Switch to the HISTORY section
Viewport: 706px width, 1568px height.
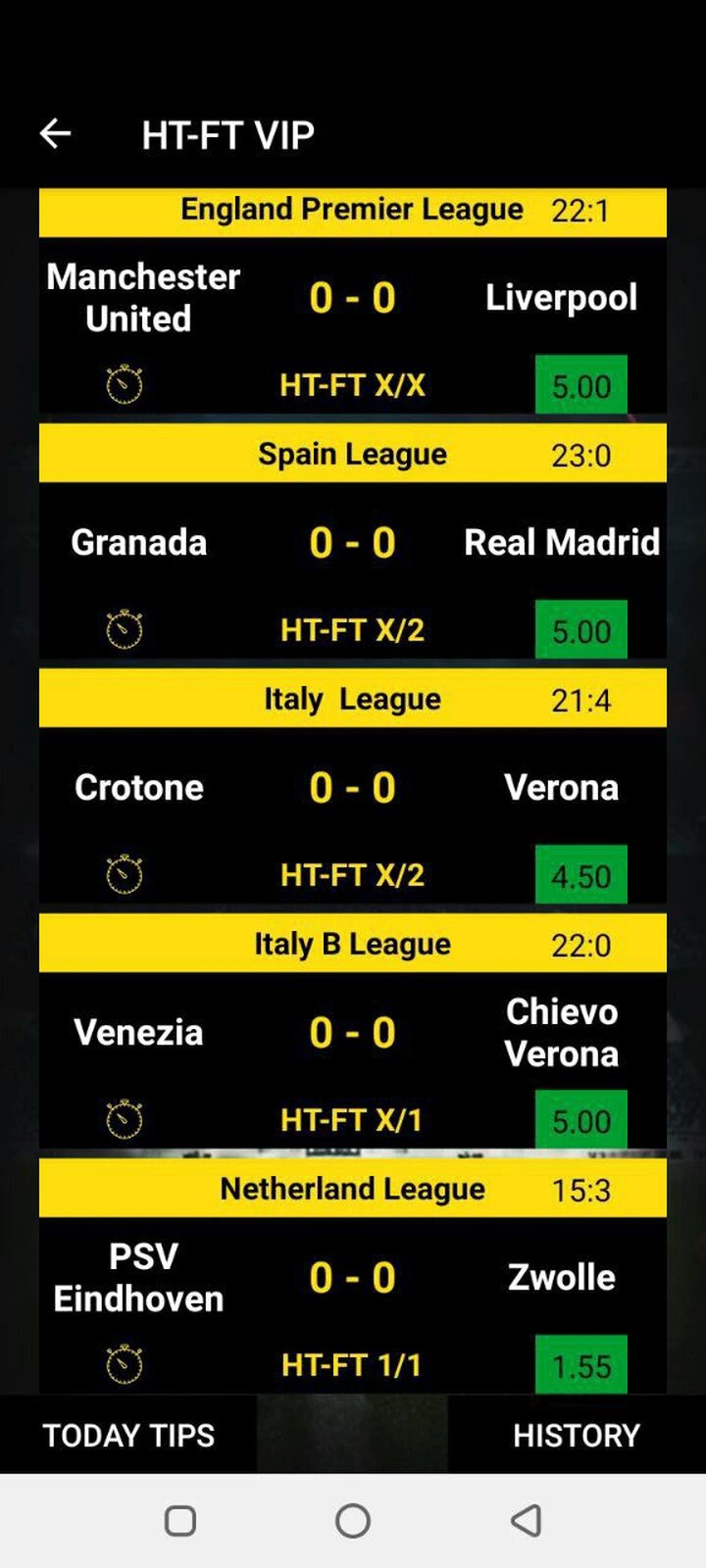pos(577,1435)
